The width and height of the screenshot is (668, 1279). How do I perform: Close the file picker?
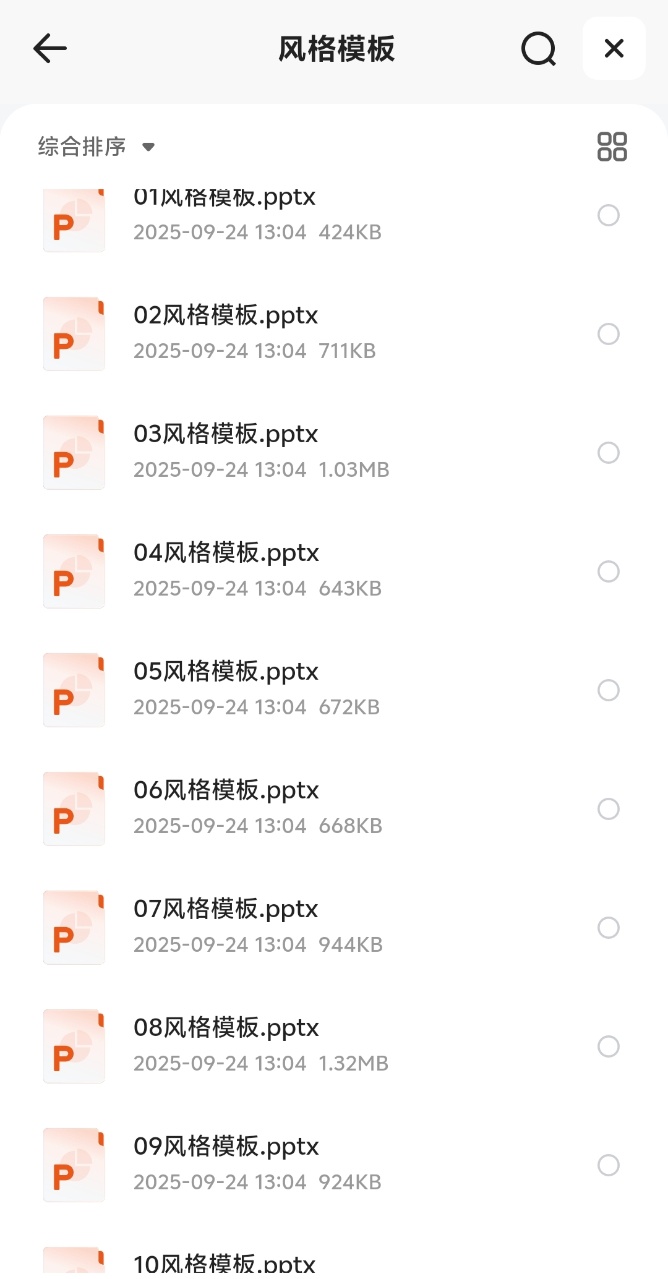(614, 48)
